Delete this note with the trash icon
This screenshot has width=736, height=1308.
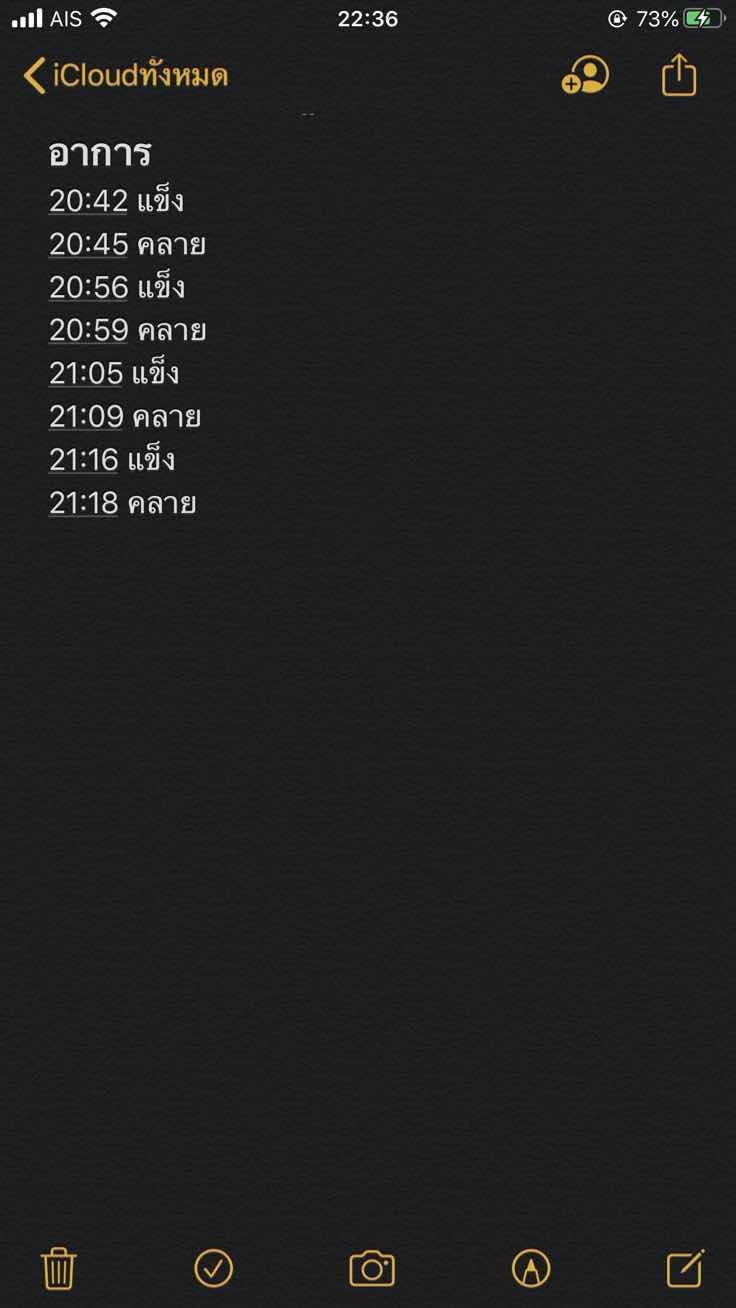coord(58,1268)
